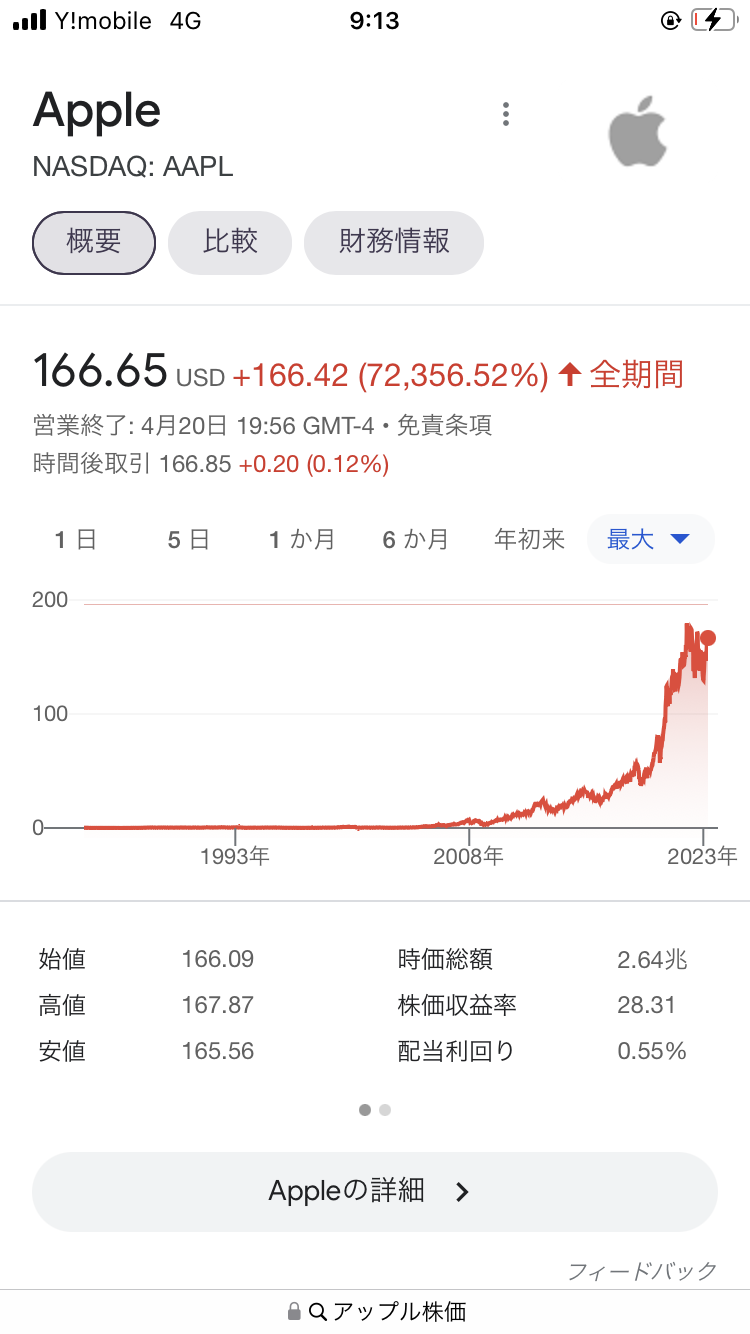The width and height of the screenshot is (750, 1334).
Task: Tap the Appleの詳細 button
Action: (x=375, y=1191)
